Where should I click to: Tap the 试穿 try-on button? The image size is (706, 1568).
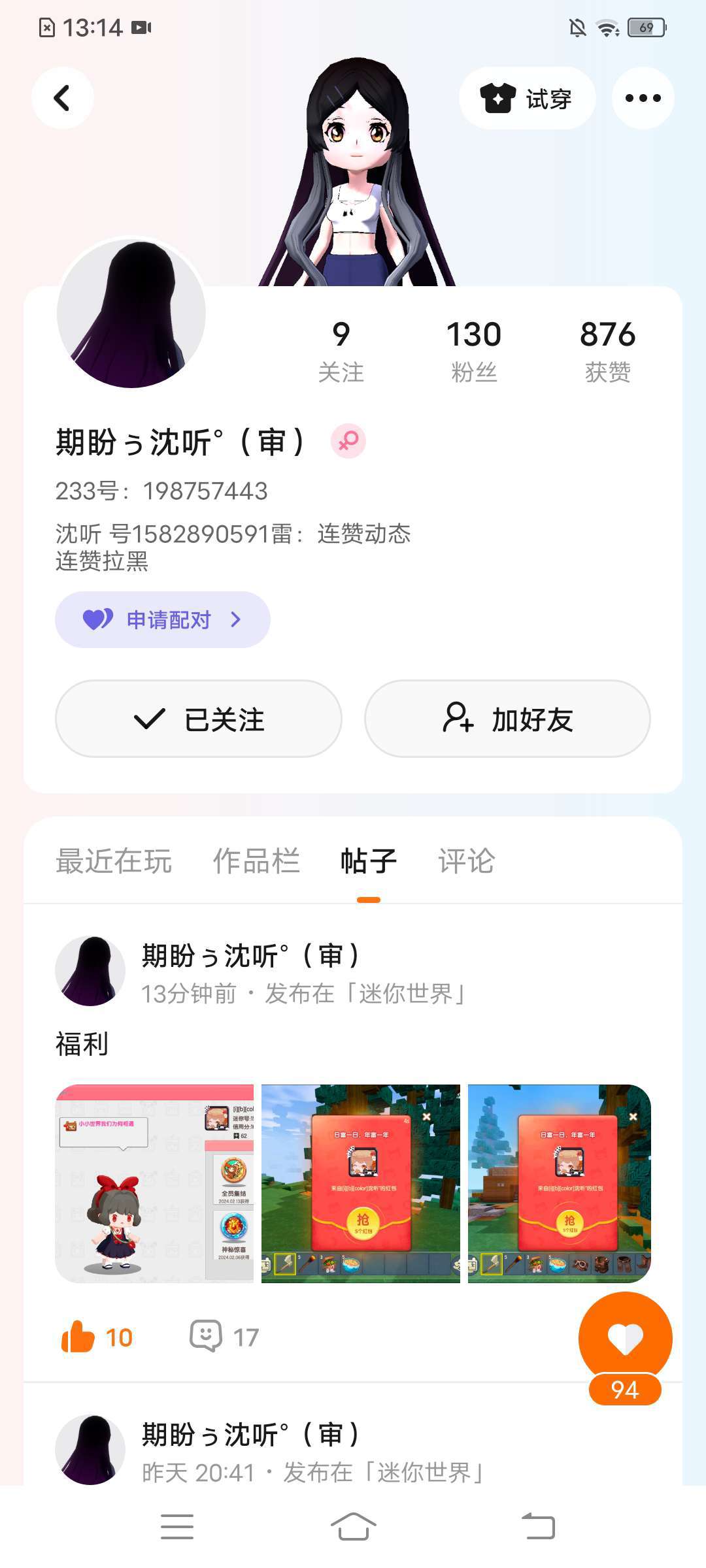(x=527, y=98)
